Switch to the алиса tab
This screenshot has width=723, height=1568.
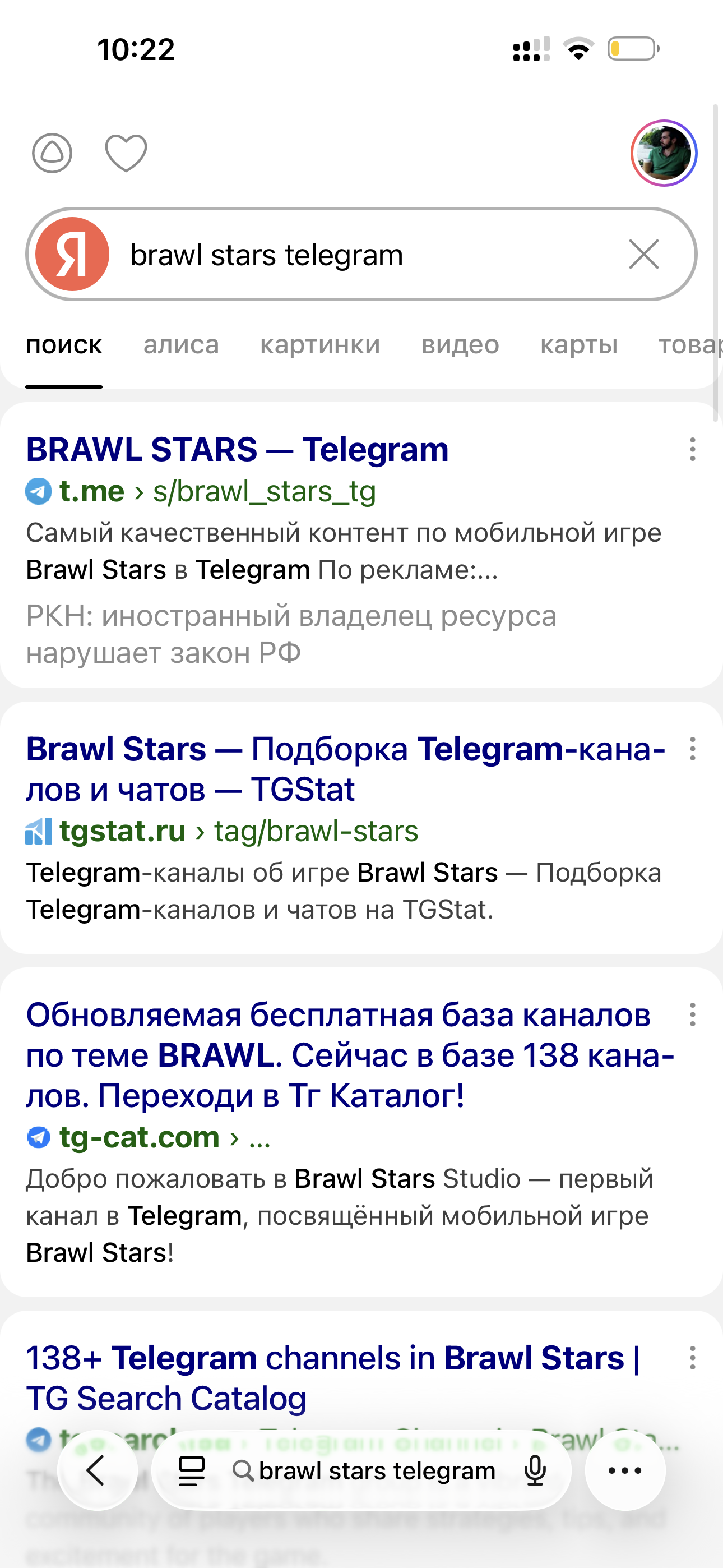(x=180, y=345)
